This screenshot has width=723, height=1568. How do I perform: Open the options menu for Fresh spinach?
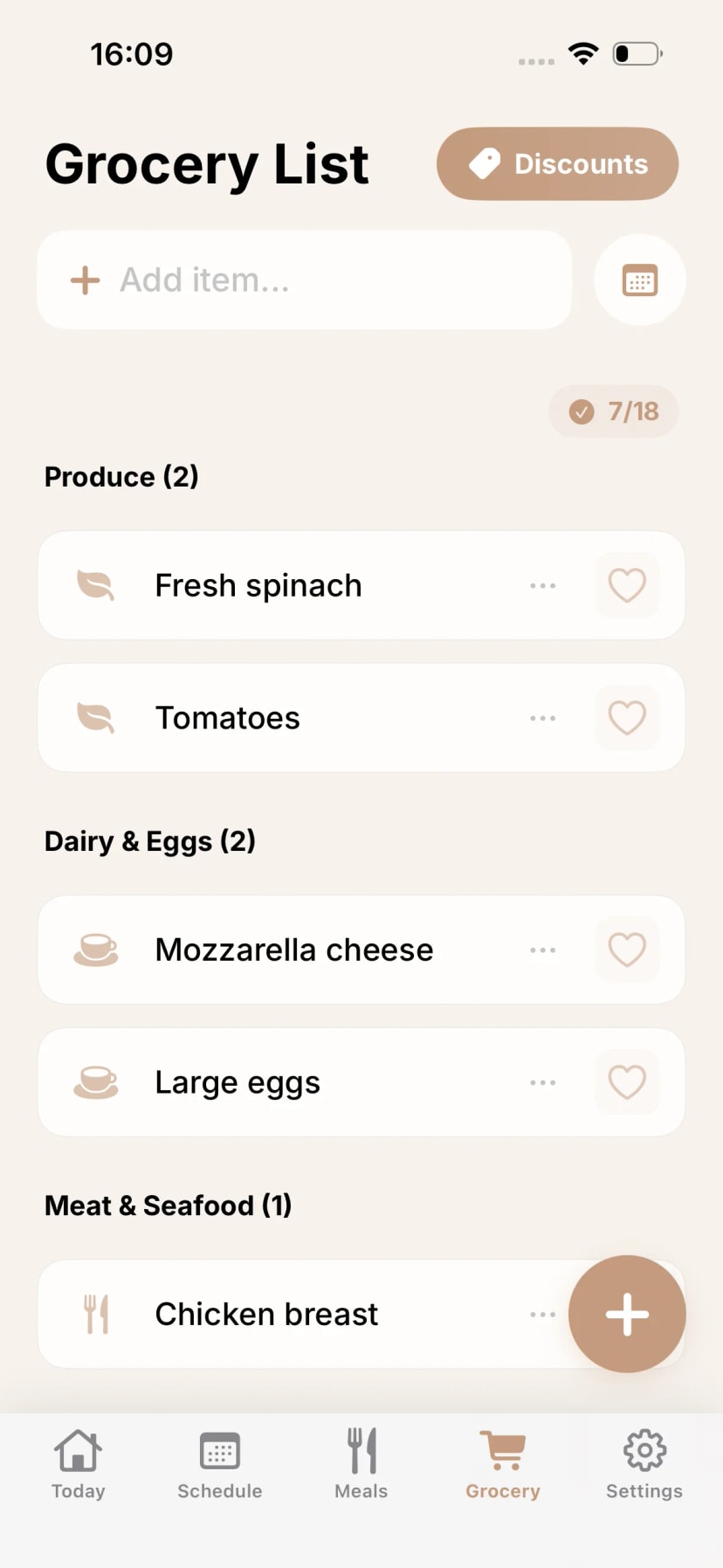point(543,585)
